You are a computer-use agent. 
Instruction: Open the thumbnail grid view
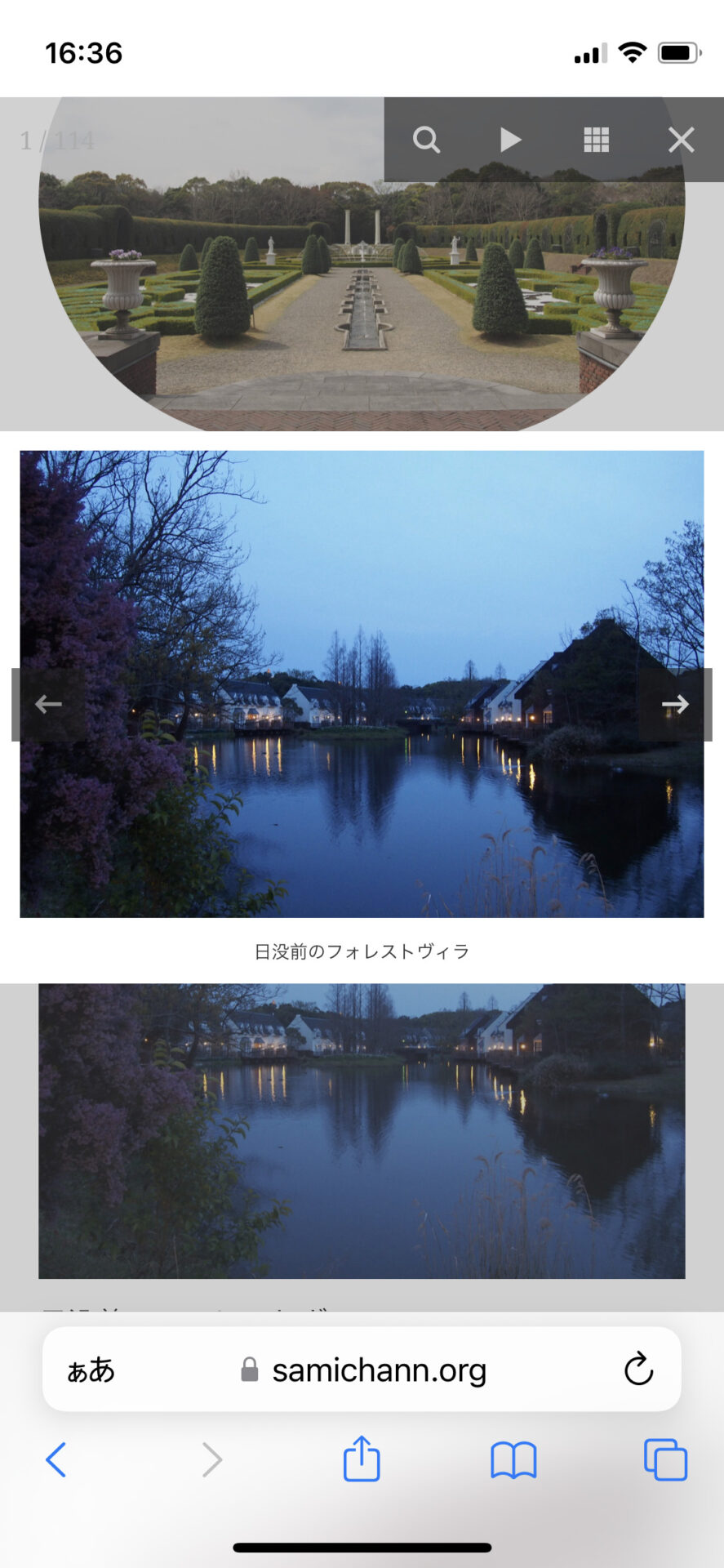click(597, 140)
